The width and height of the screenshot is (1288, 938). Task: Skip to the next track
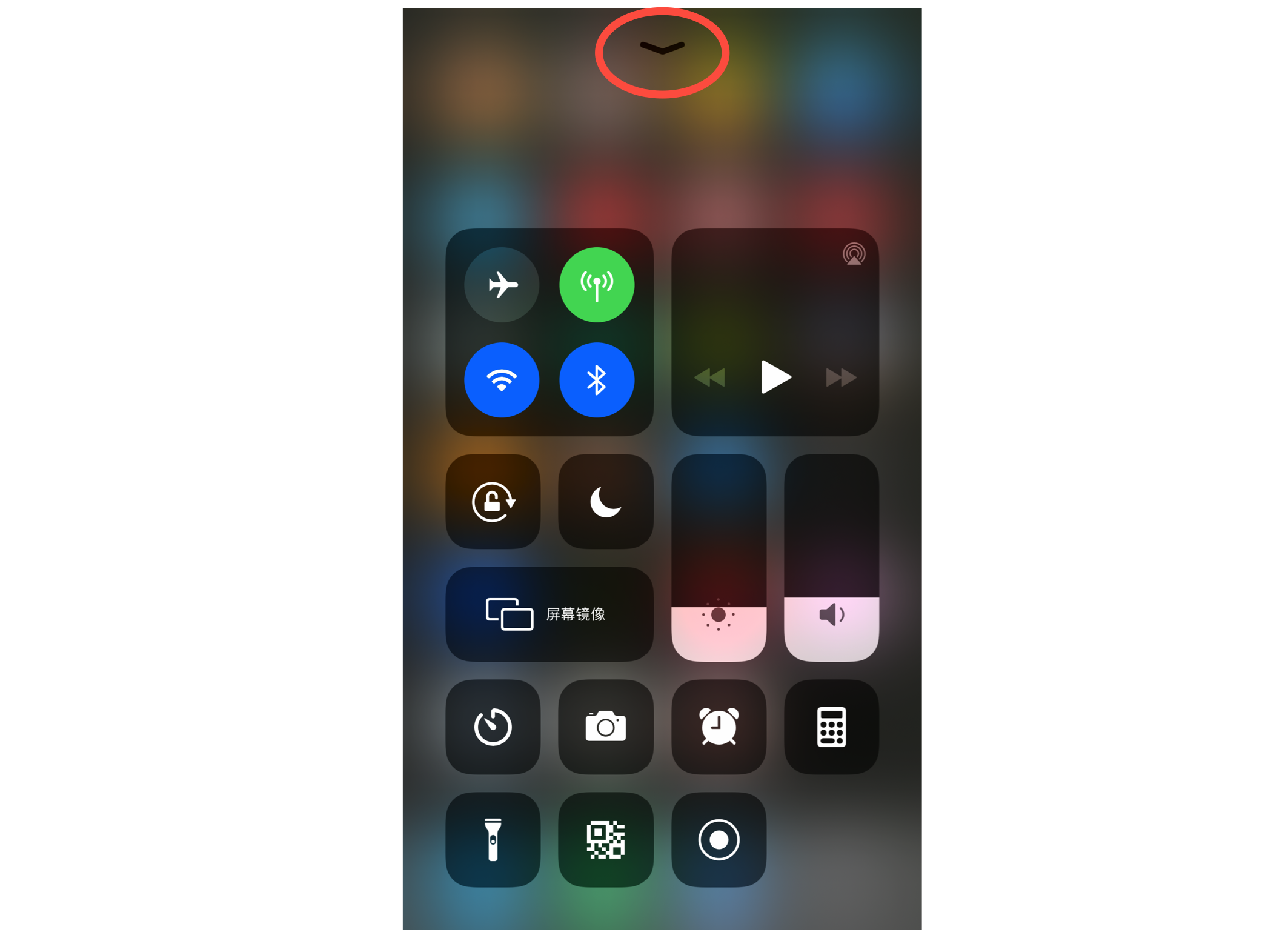[x=840, y=378]
